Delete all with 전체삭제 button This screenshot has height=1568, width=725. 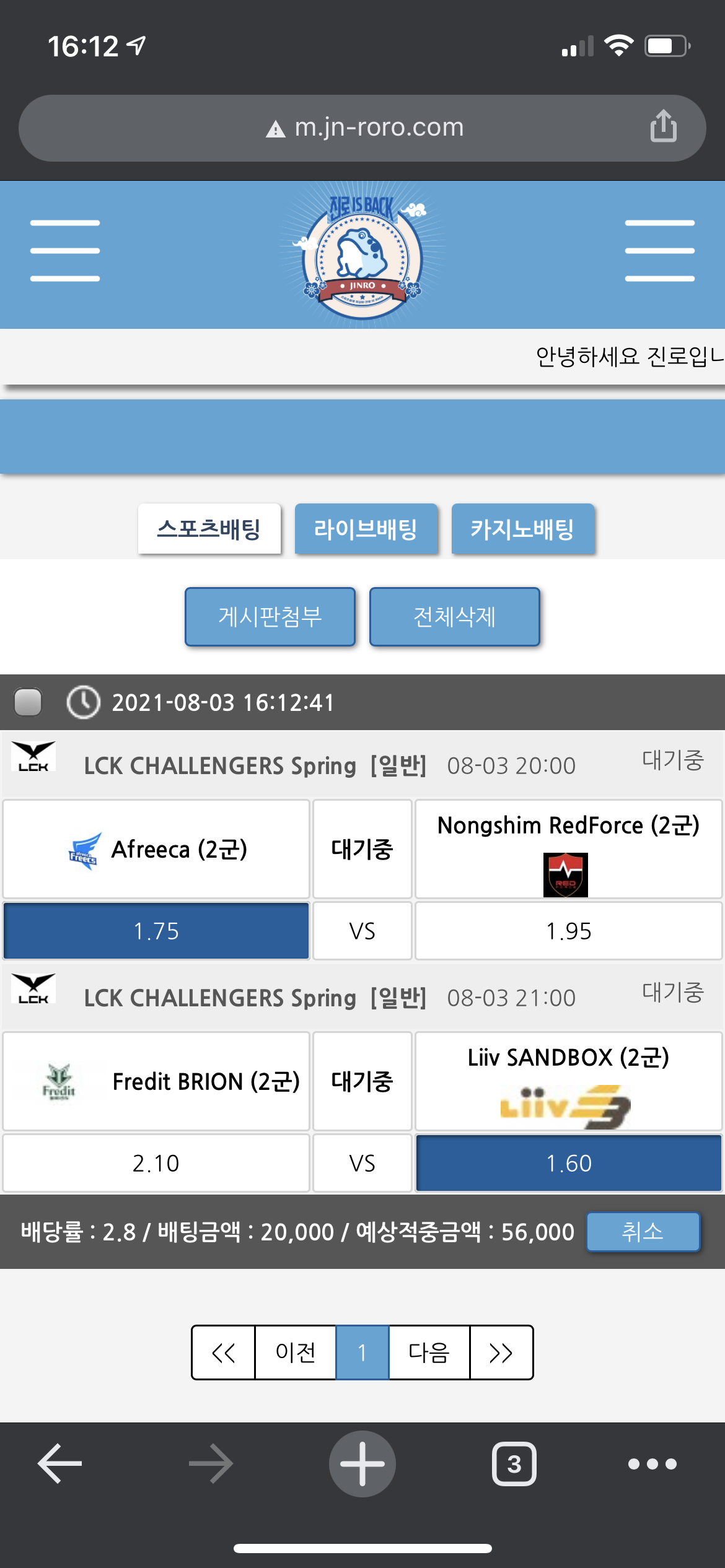(x=454, y=617)
